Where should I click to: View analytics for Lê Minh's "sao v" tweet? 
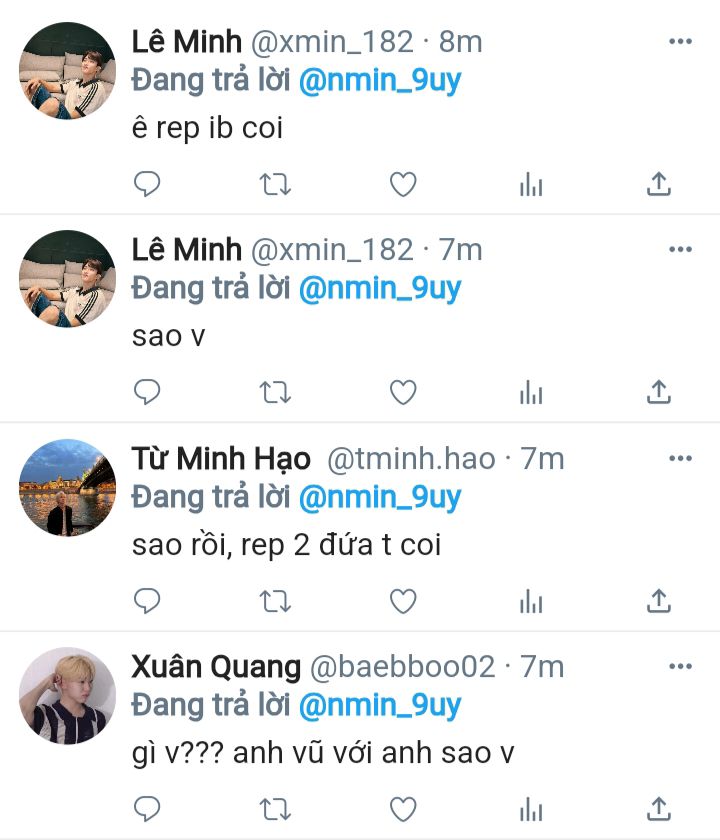click(x=531, y=392)
